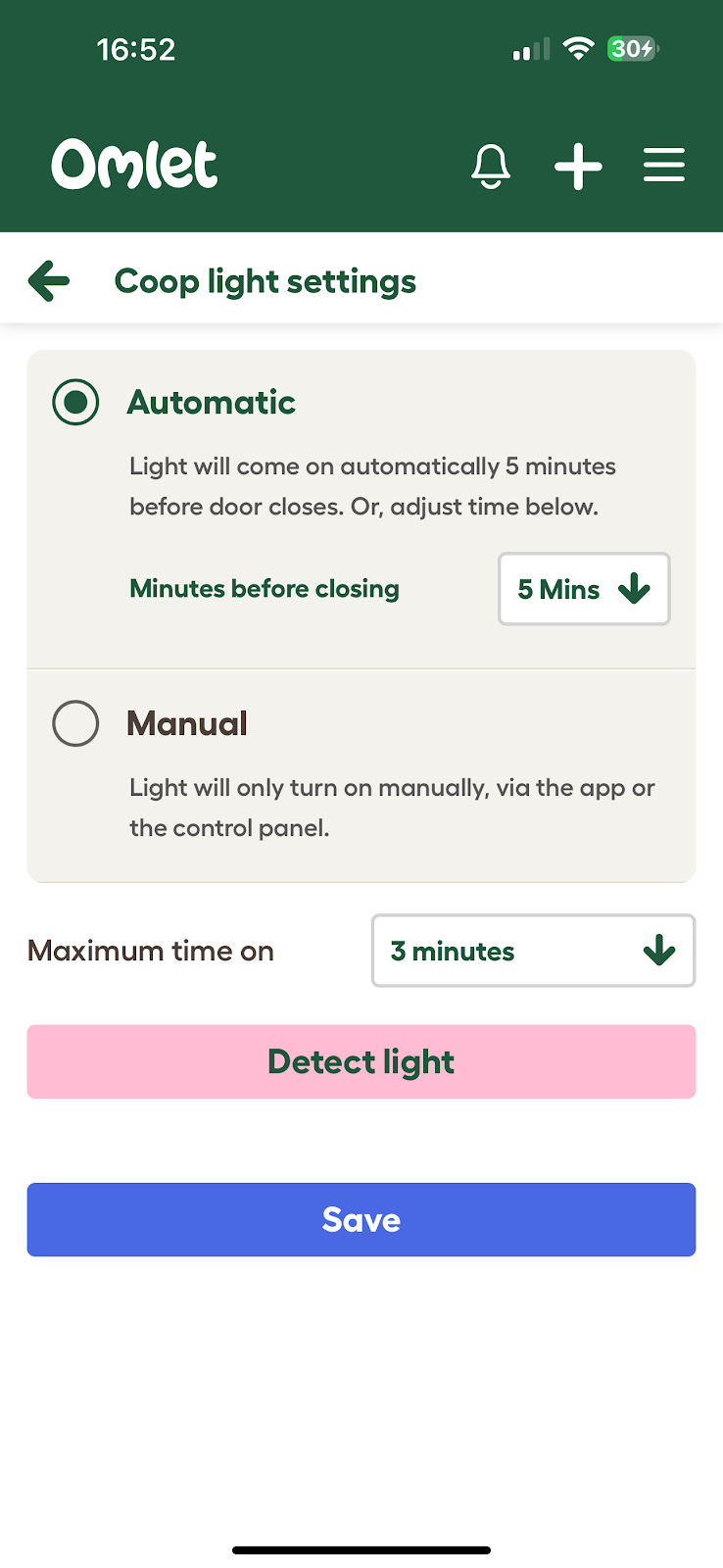This screenshot has width=723, height=1568.
Task: Open the hamburger menu
Action: [663, 165]
